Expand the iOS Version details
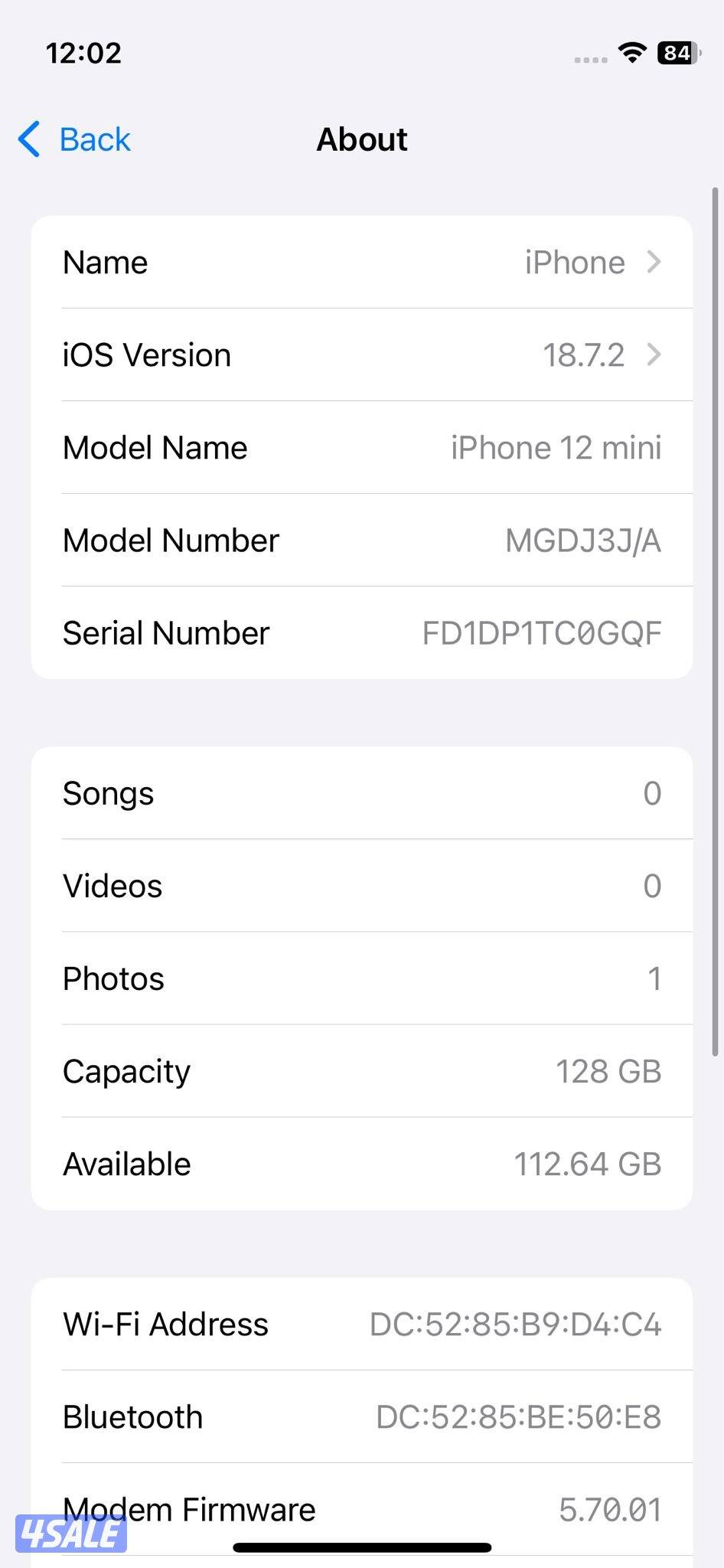 click(361, 355)
